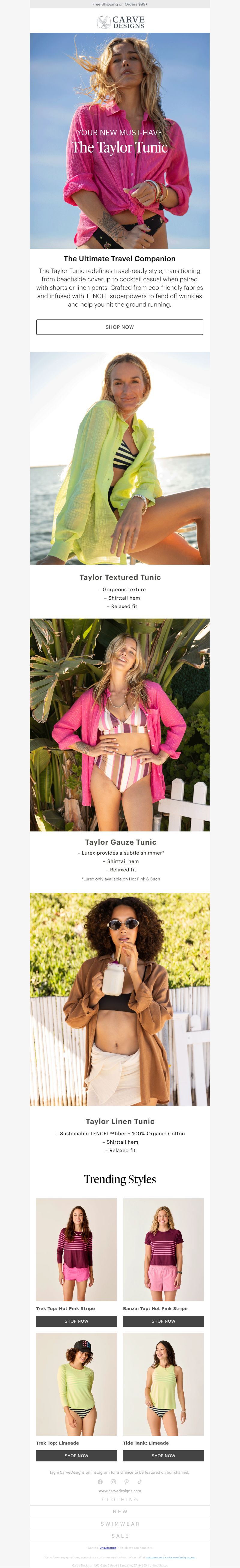The width and height of the screenshot is (240, 1568).
Task: Browse the Swimwear category
Action: point(120,1524)
